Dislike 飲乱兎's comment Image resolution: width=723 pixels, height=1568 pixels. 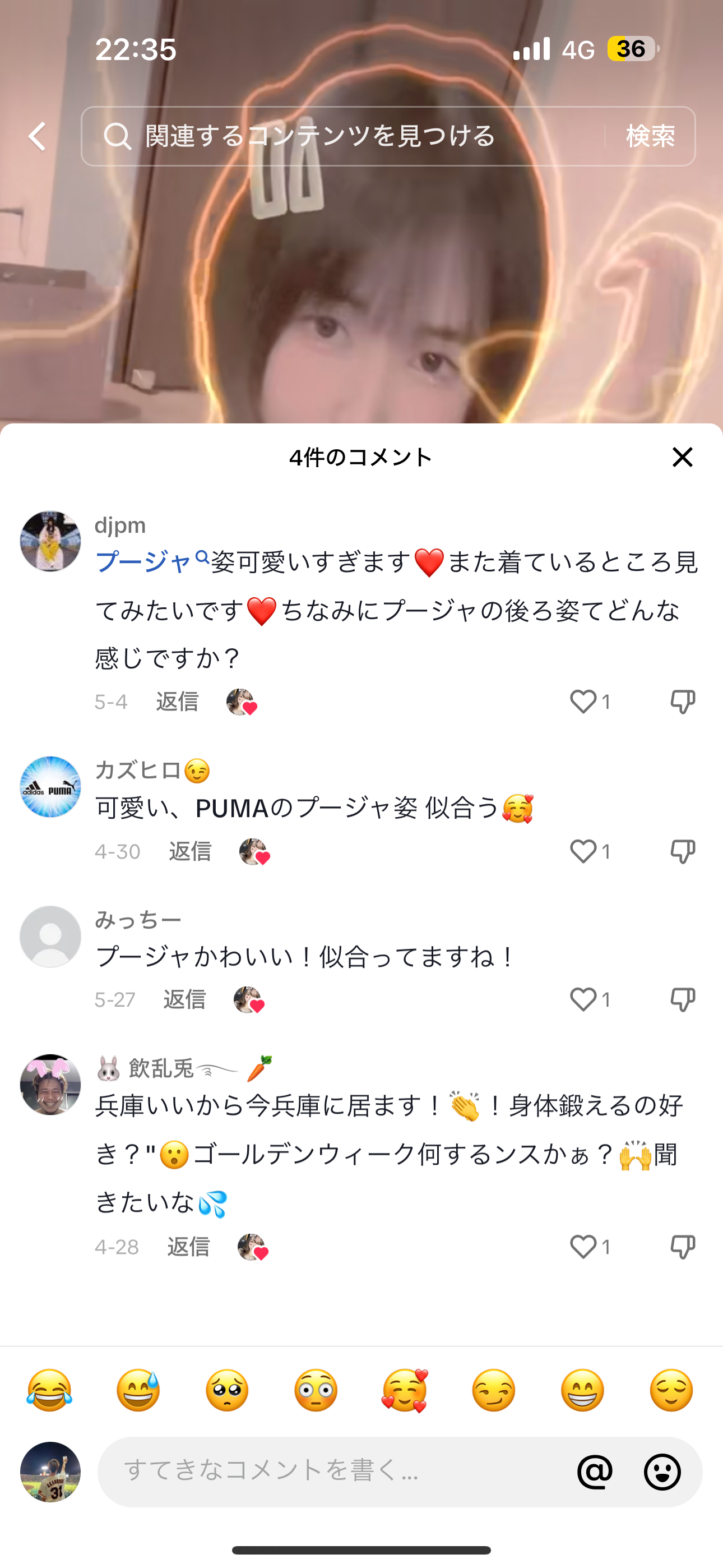(x=682, y=1247)
